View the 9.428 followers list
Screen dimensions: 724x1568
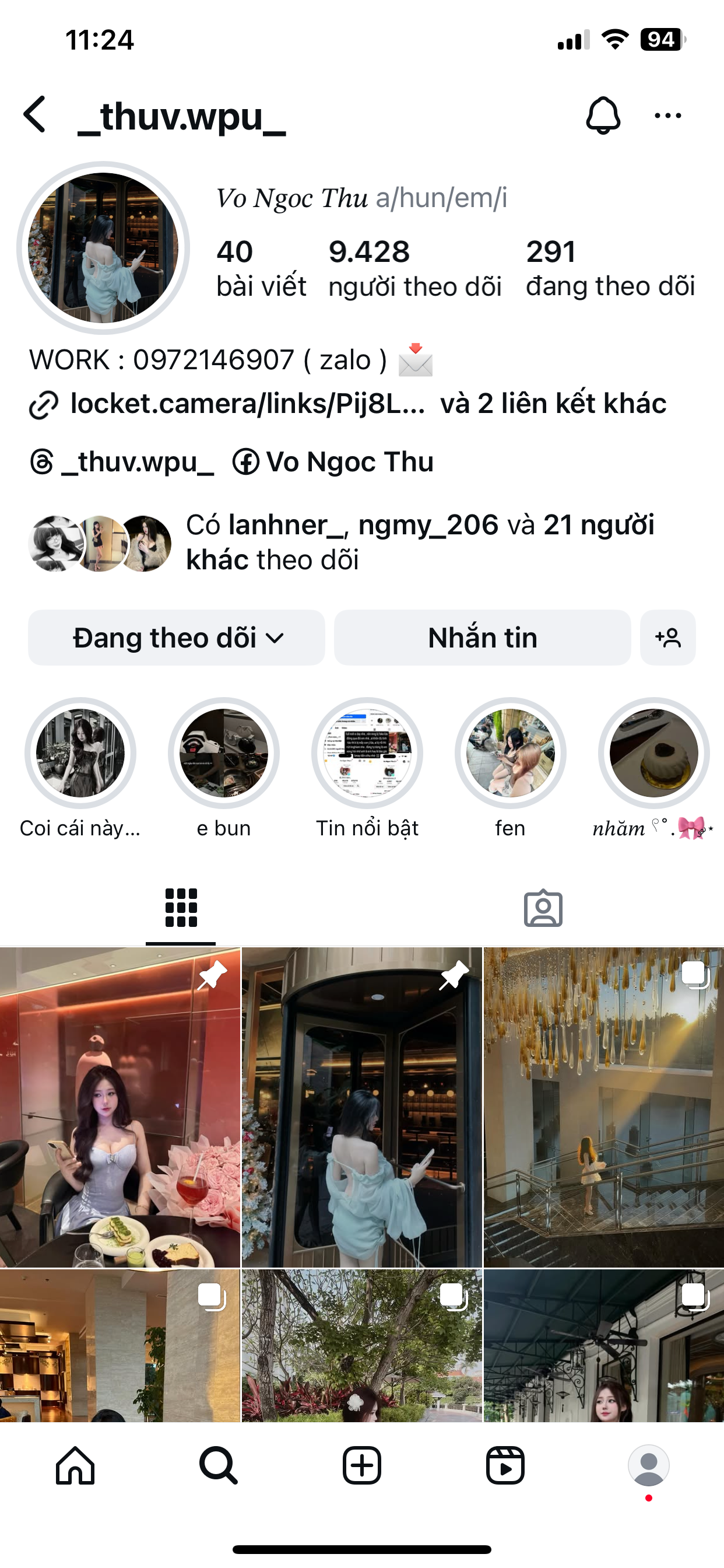pyautogui.click(x=414, y=268)
